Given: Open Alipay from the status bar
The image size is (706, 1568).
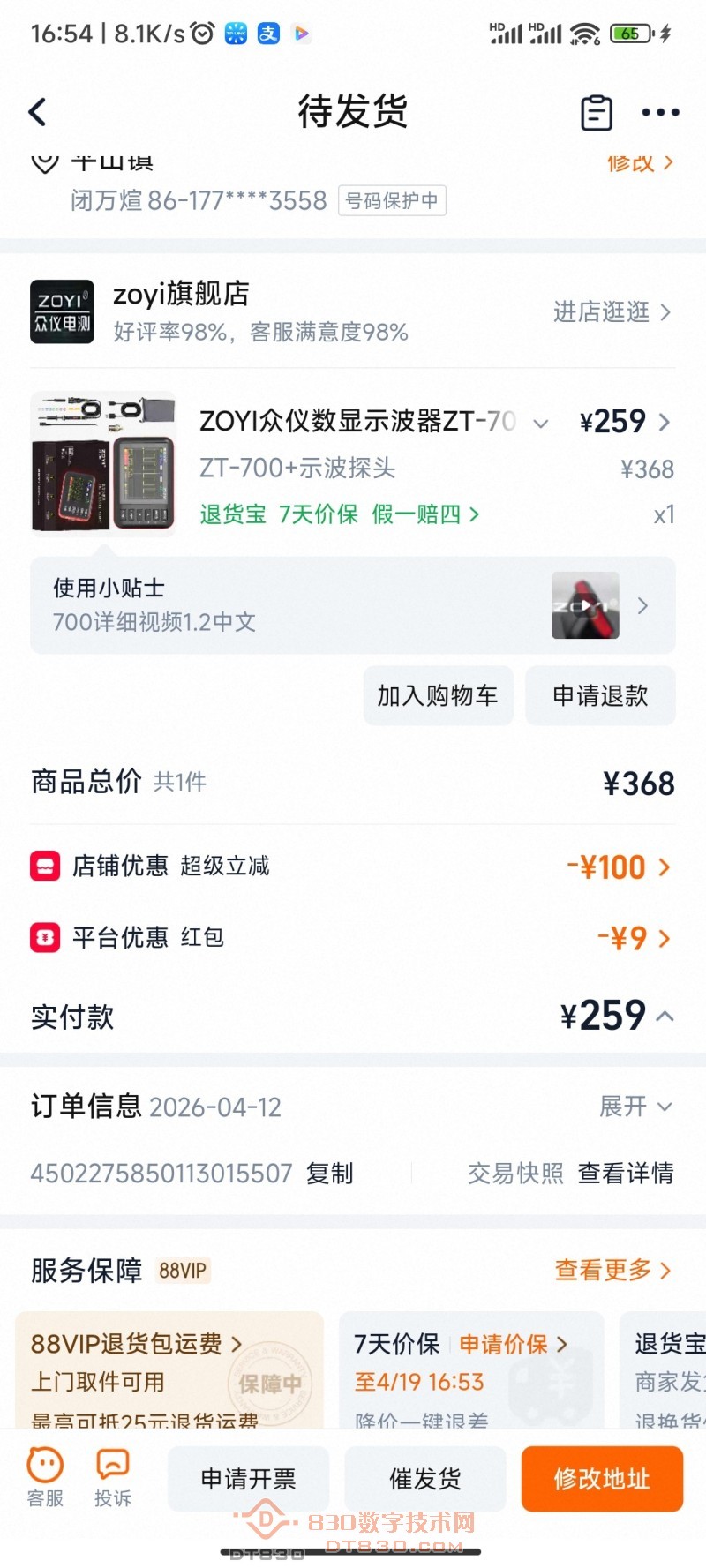Looking at the screenshot, I should tap(268, 33).
